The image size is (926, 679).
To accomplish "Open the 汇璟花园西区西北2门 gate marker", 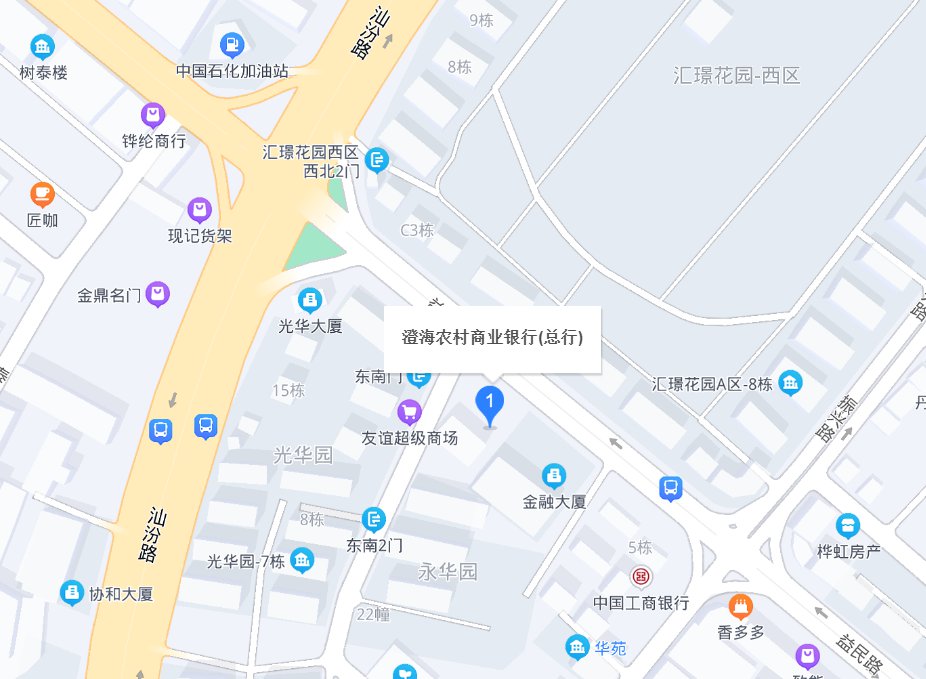I will 377,159.
